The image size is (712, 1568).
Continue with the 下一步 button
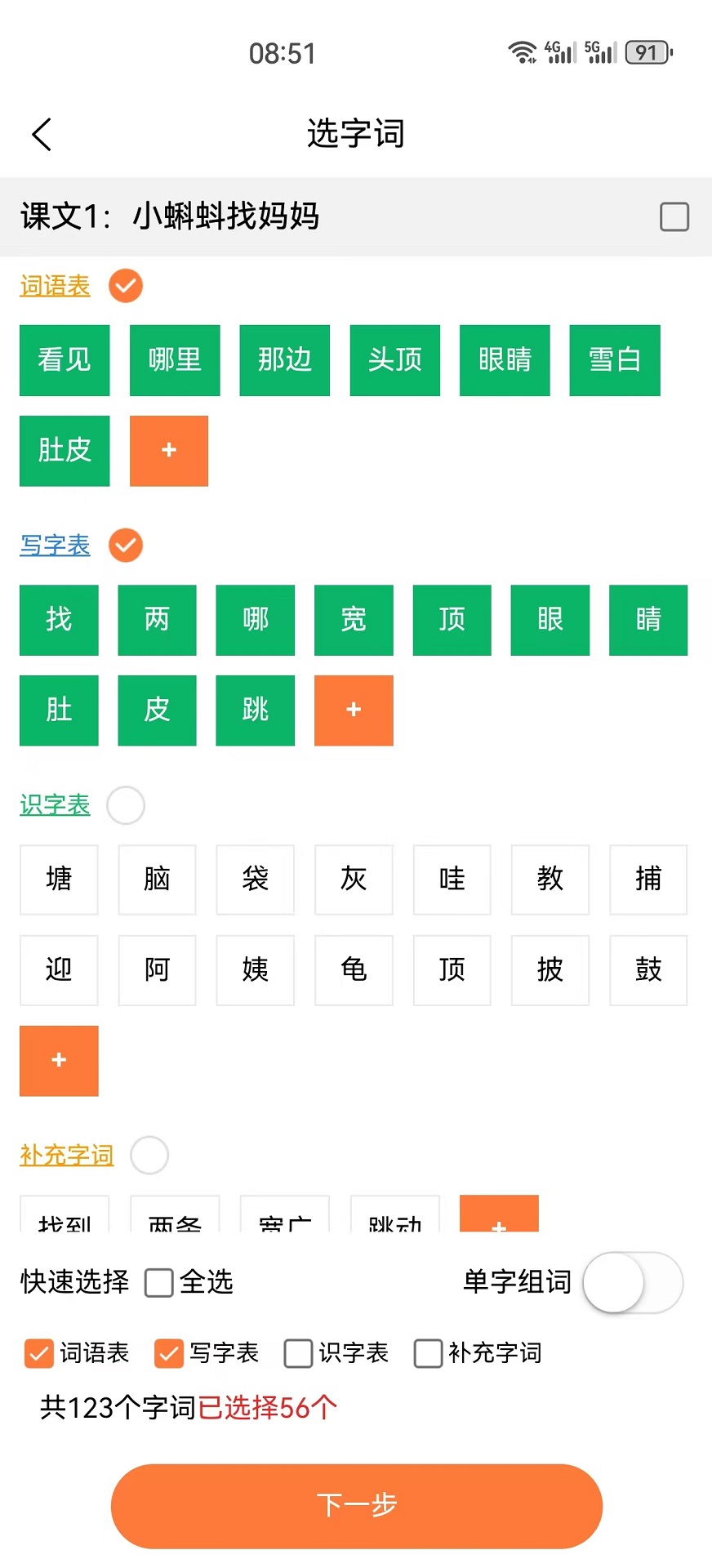pos(357,1506)
